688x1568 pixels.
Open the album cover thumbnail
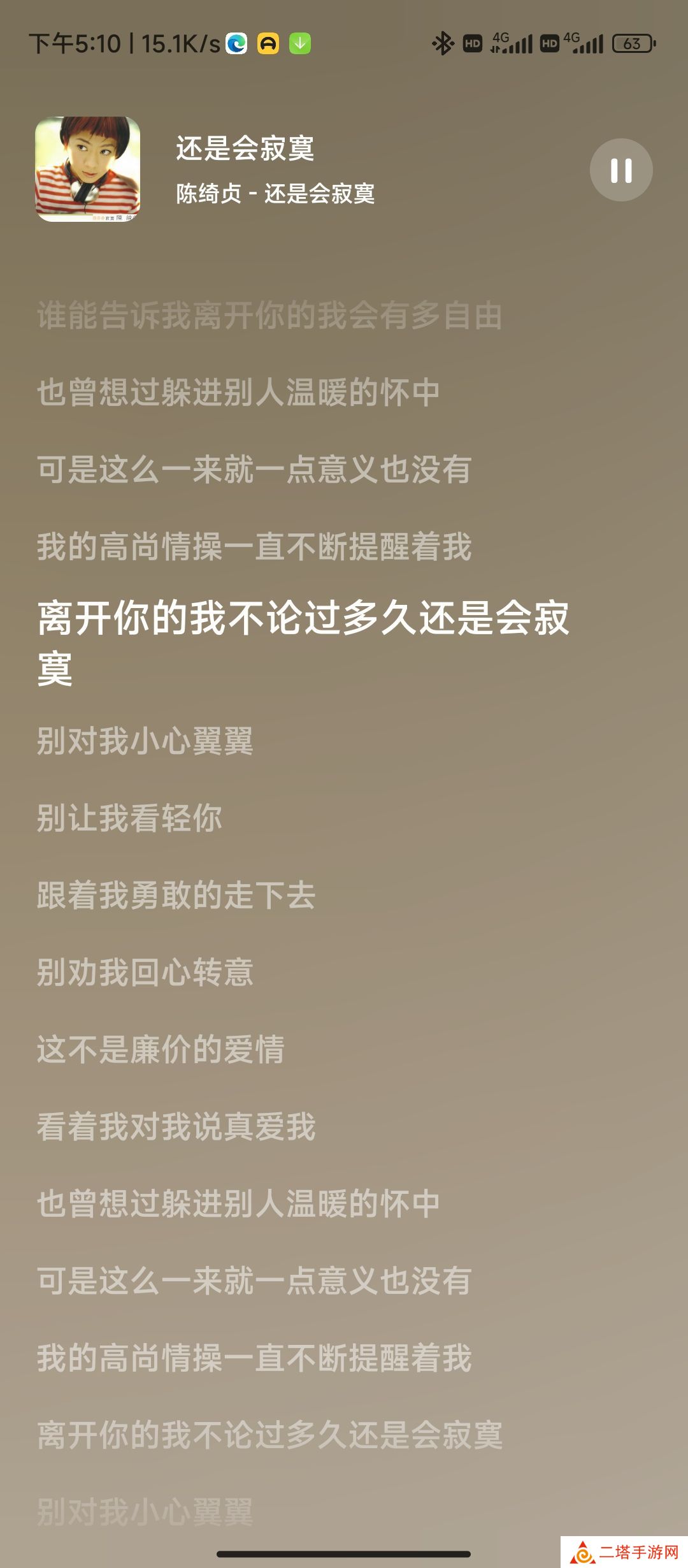pyautogui.click(x=88, y=169)
